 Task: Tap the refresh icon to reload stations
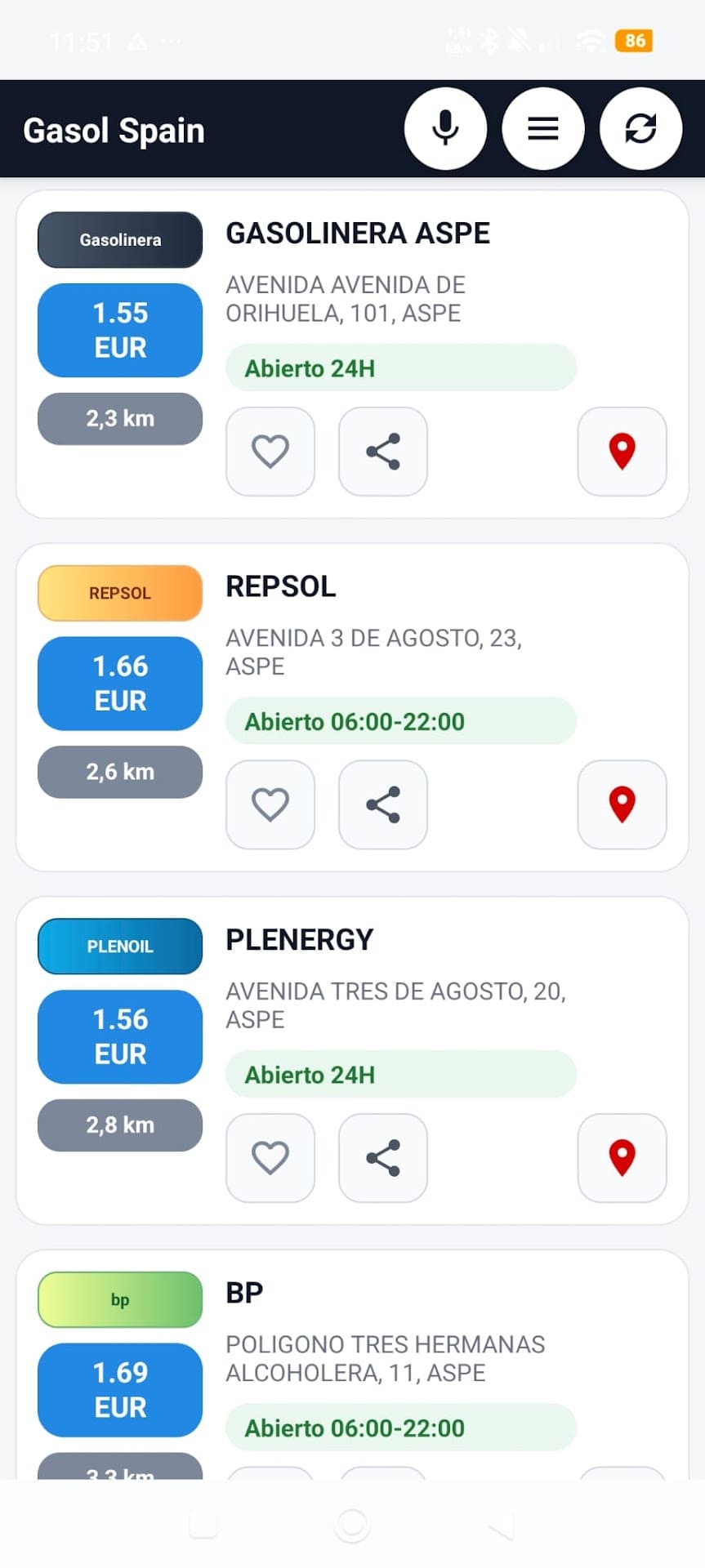641,128
